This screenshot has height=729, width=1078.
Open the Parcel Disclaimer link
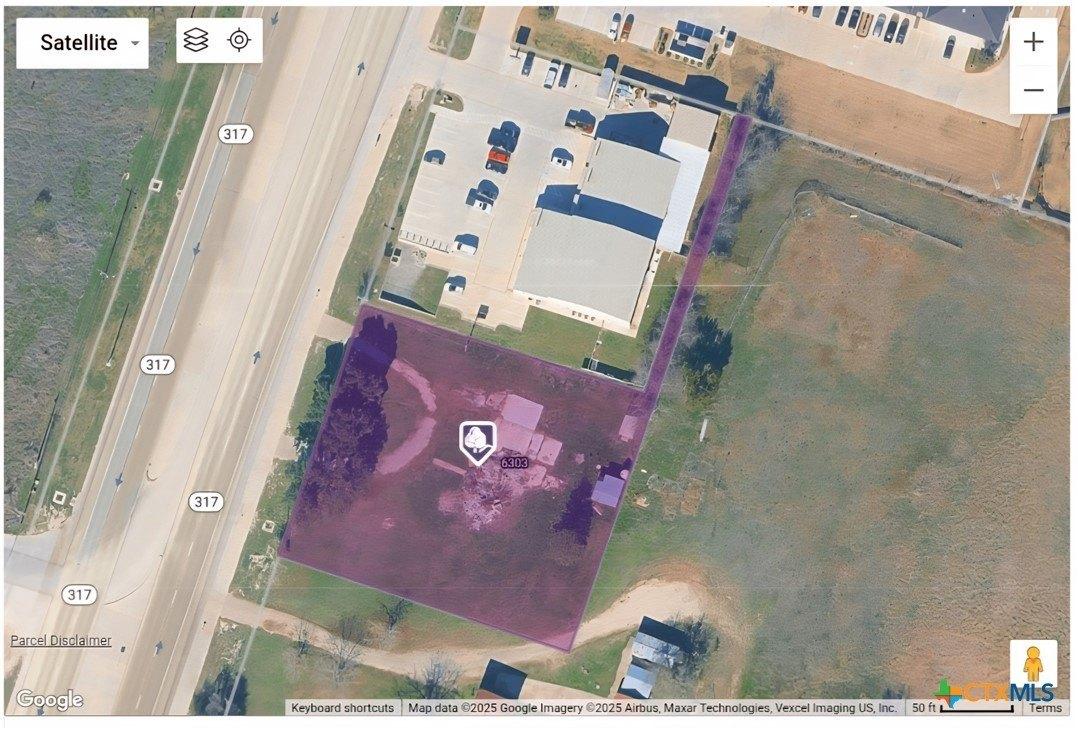point(61,641)
